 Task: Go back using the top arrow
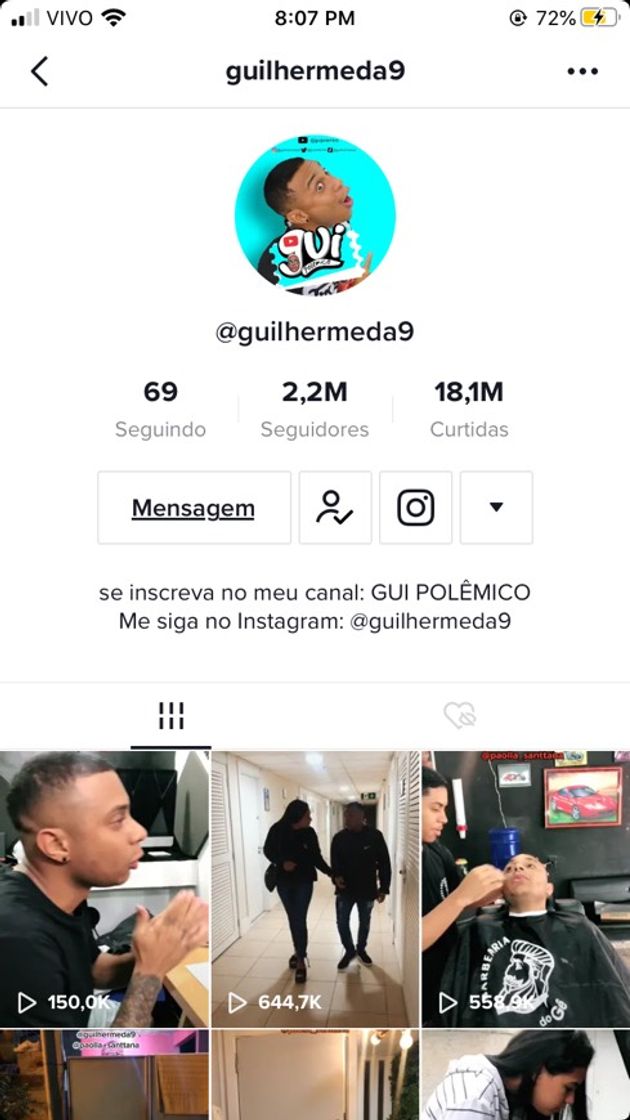[40, 71]
